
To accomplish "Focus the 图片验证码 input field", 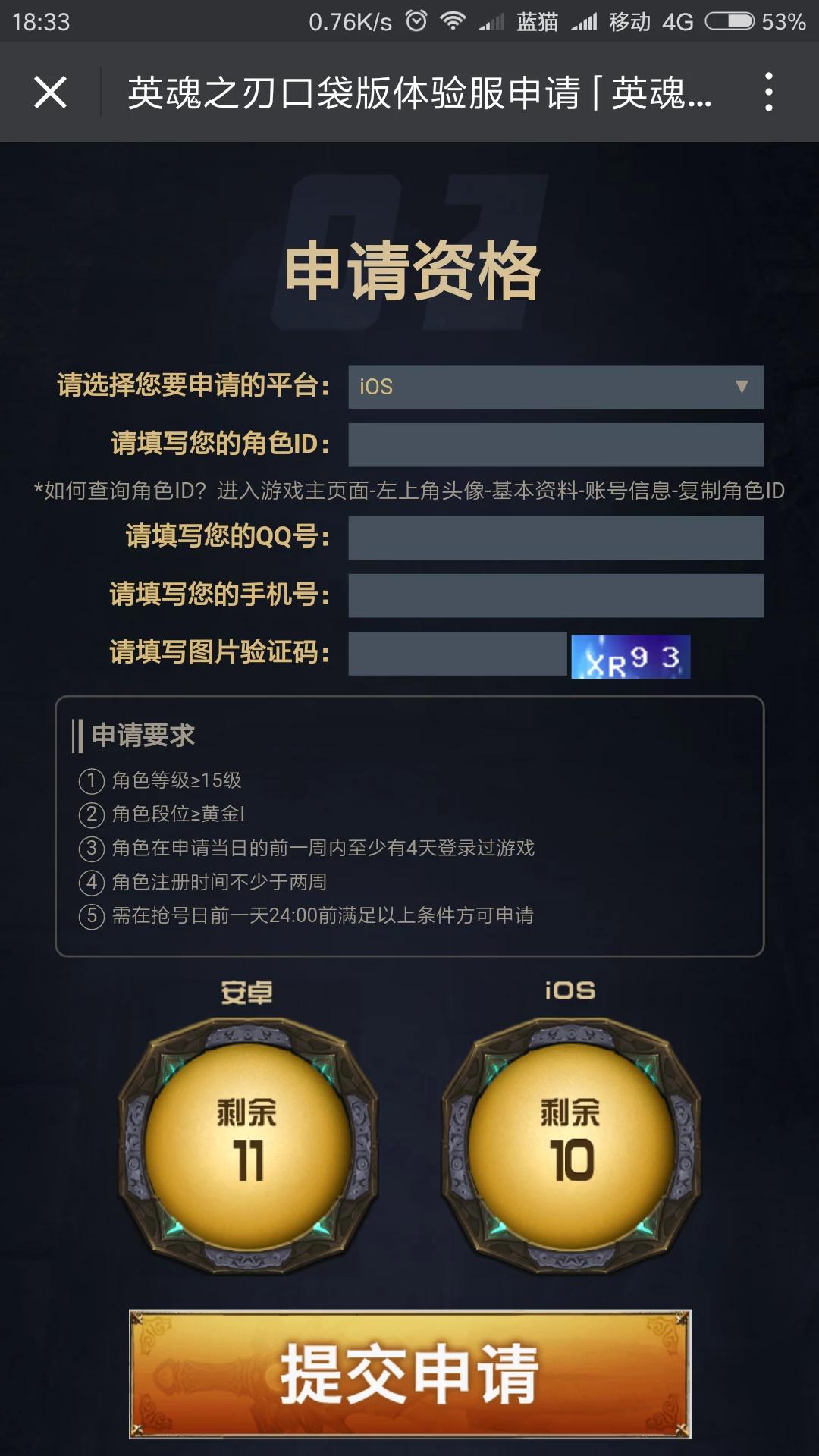I will tap(457, 654).
